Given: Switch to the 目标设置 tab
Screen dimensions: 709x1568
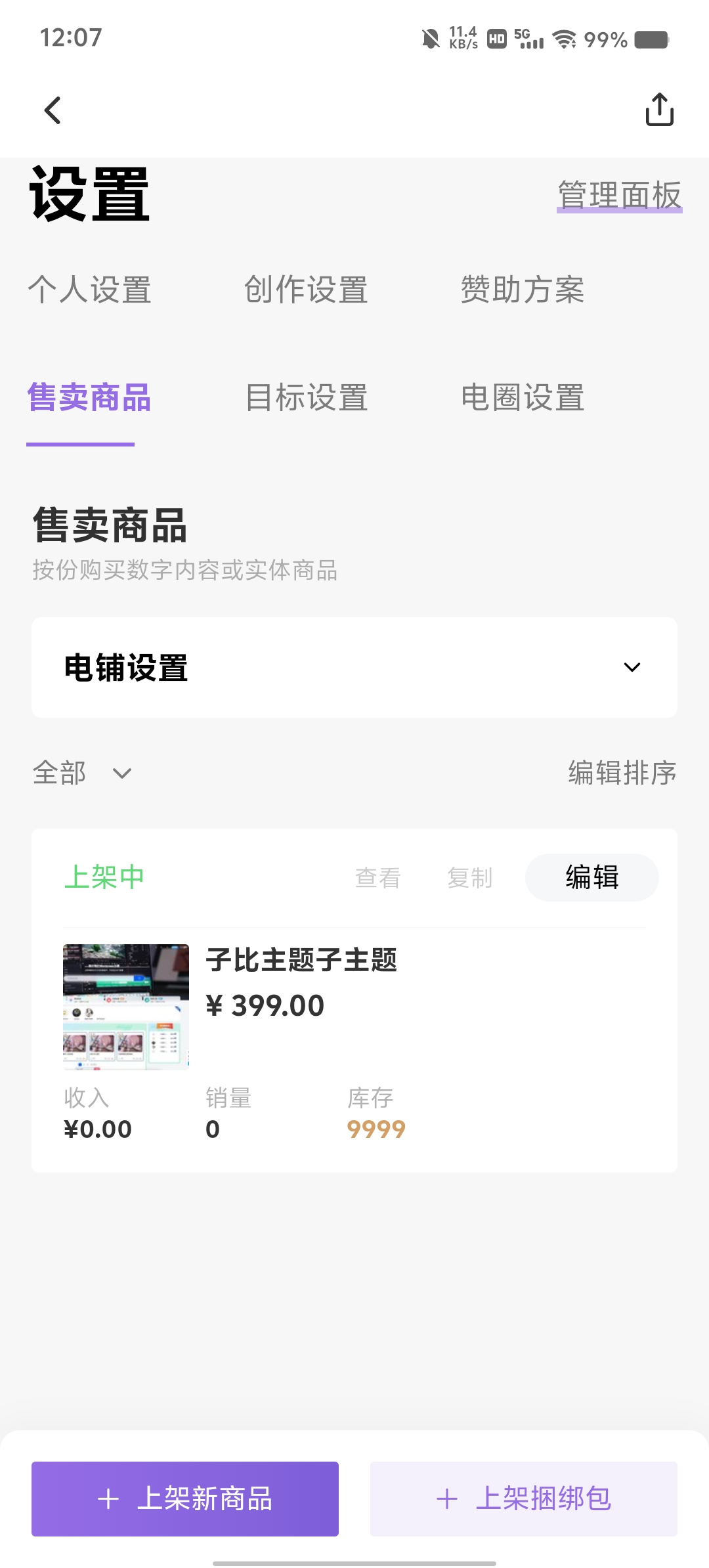Looking at the screenshot, I should coord(306,398).
